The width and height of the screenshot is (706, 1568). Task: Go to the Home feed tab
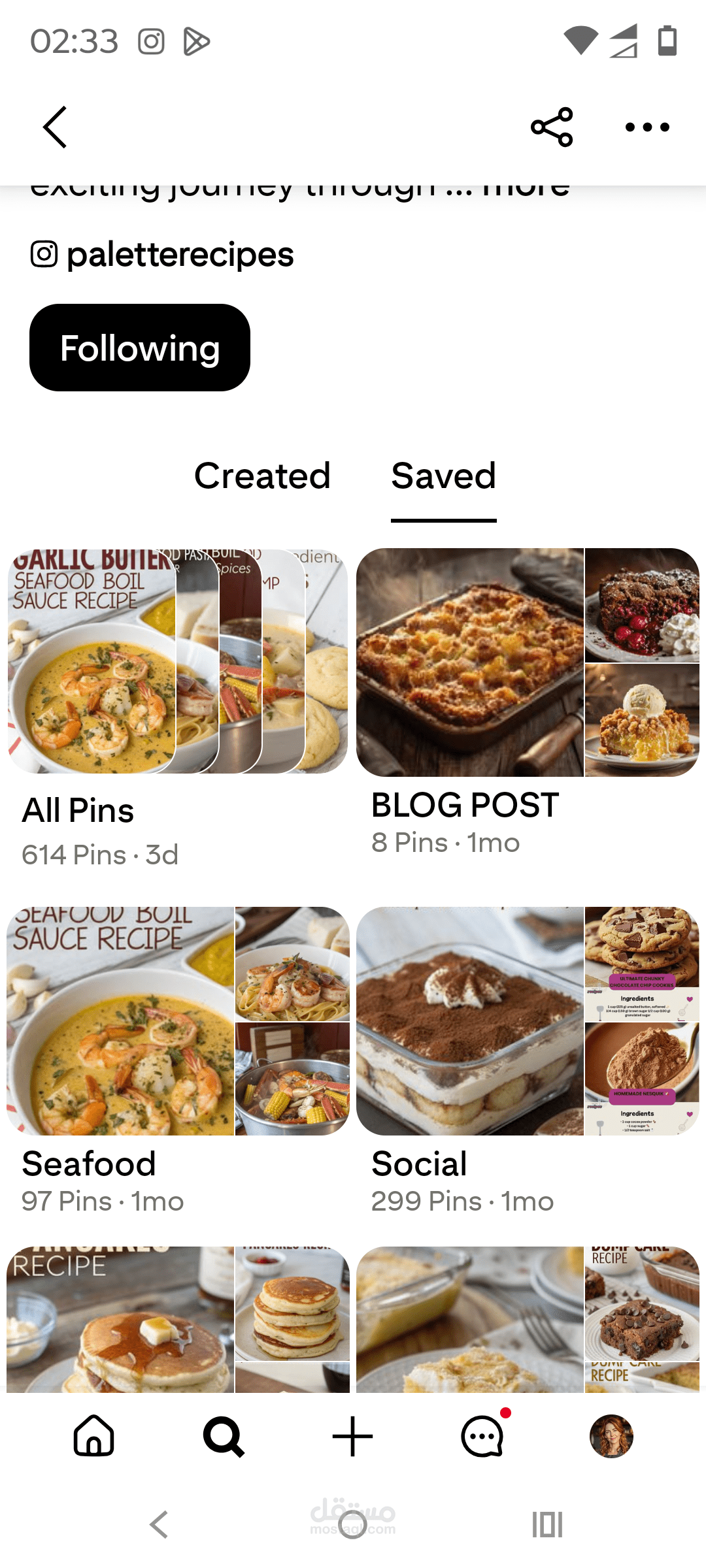(94, 1436)
